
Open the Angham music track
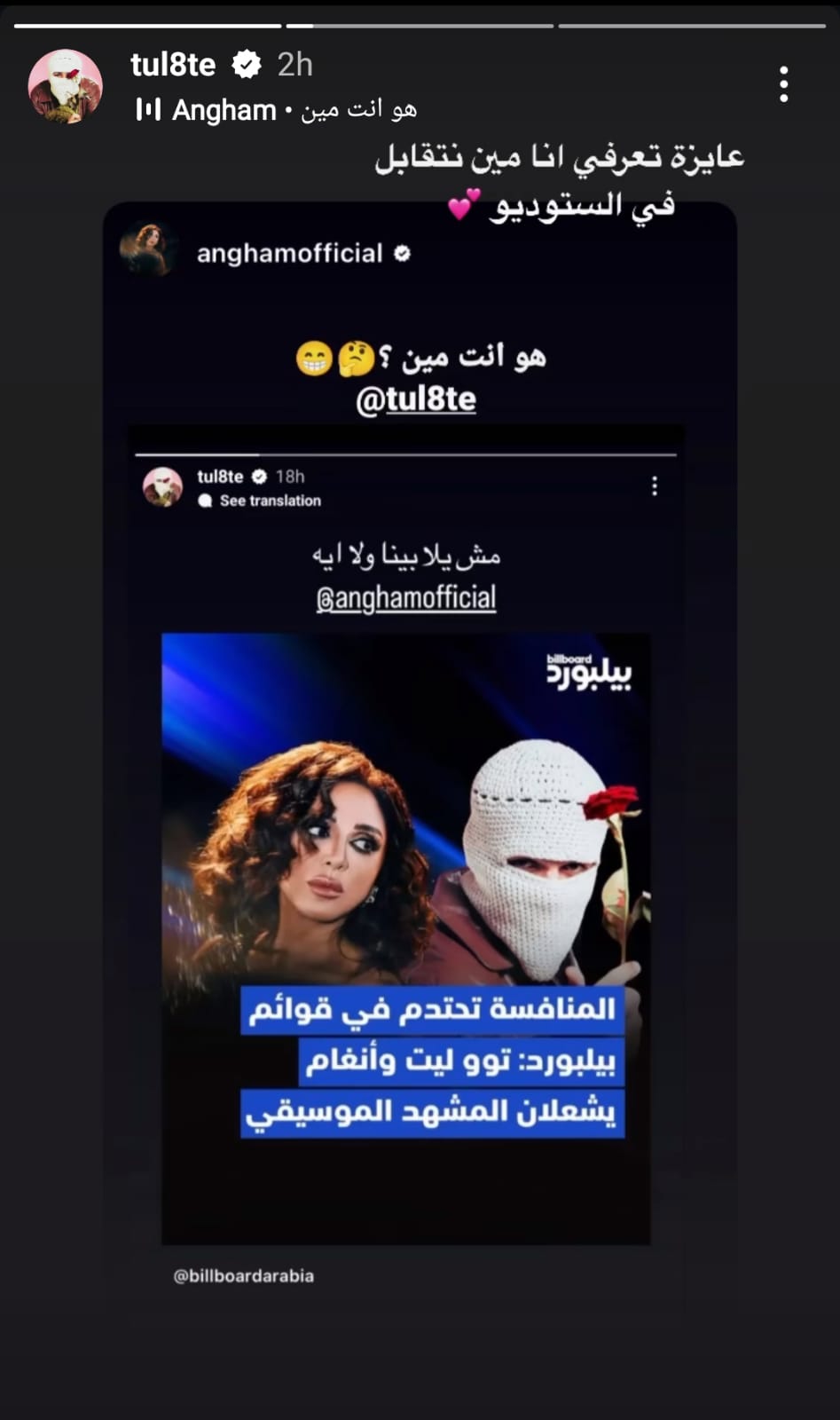(275, 110)
